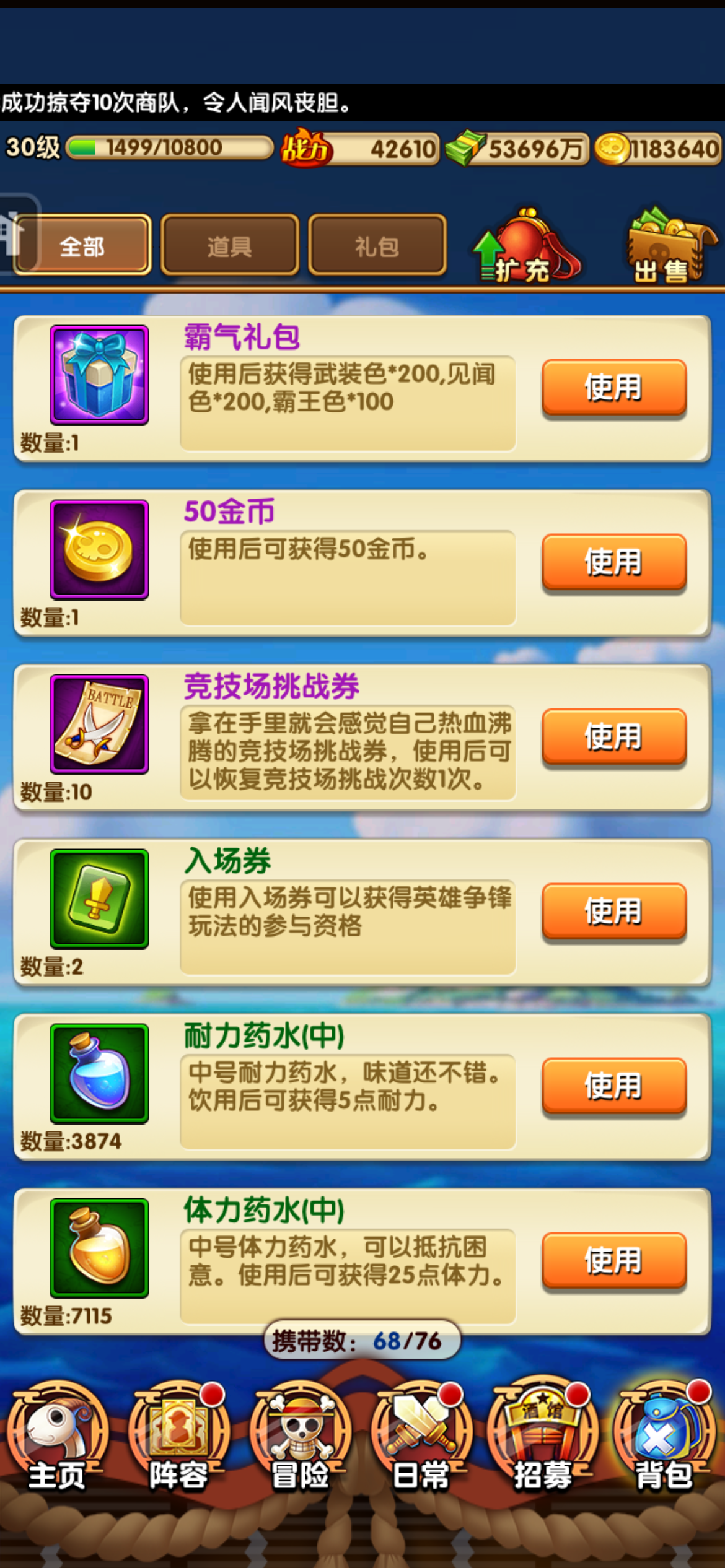Tap the 霸气礼包 gift box icon
Image resolution: width=725 pixels, height=1568 pixels.
pyautogui.click(x=99, y=375)
